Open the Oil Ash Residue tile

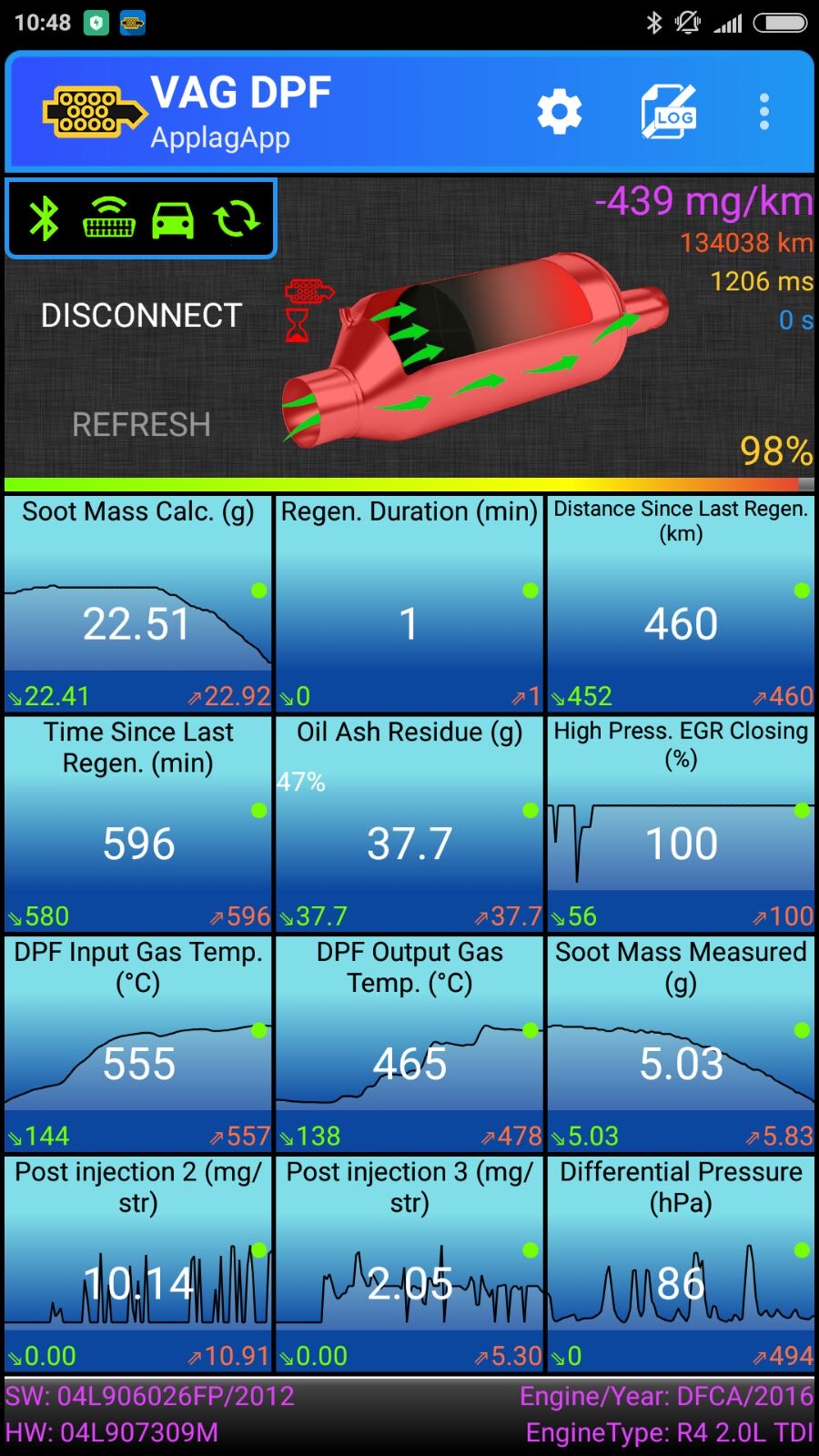coord(409,824)
